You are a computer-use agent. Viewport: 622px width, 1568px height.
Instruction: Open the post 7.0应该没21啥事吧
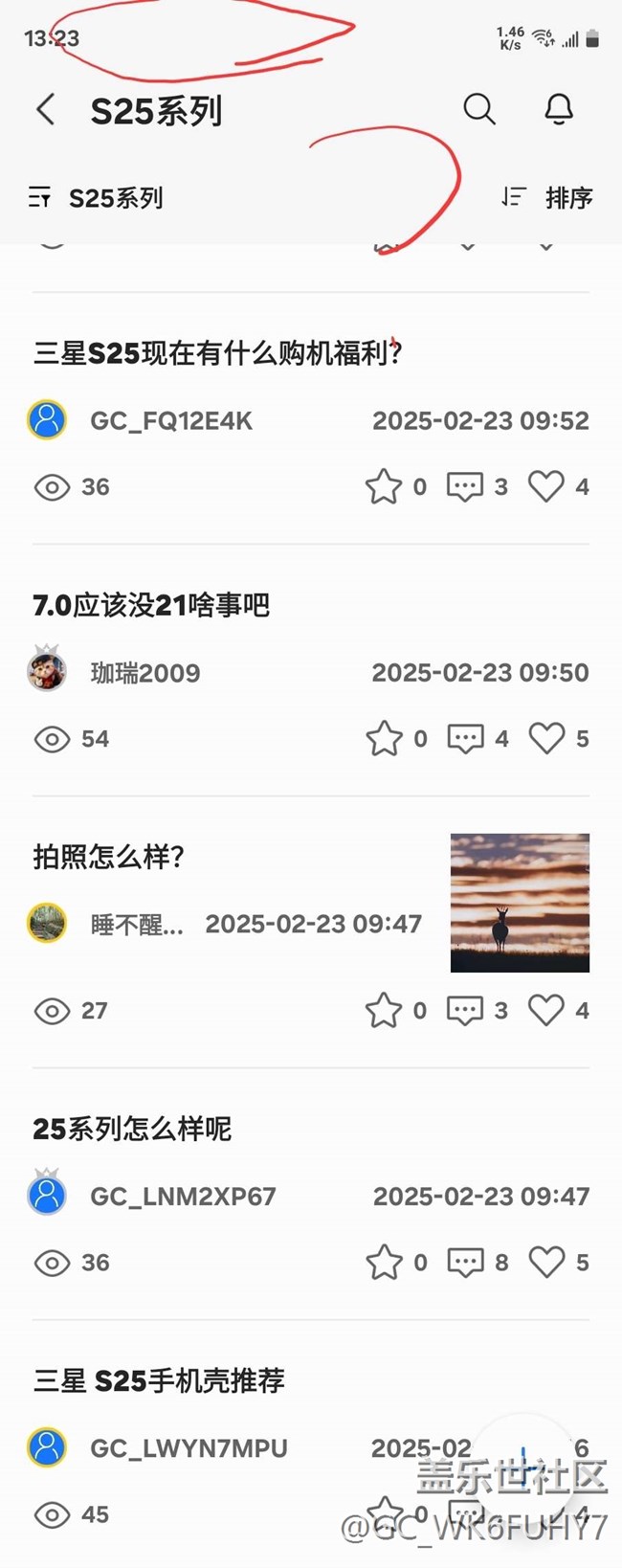pos(151,605)
